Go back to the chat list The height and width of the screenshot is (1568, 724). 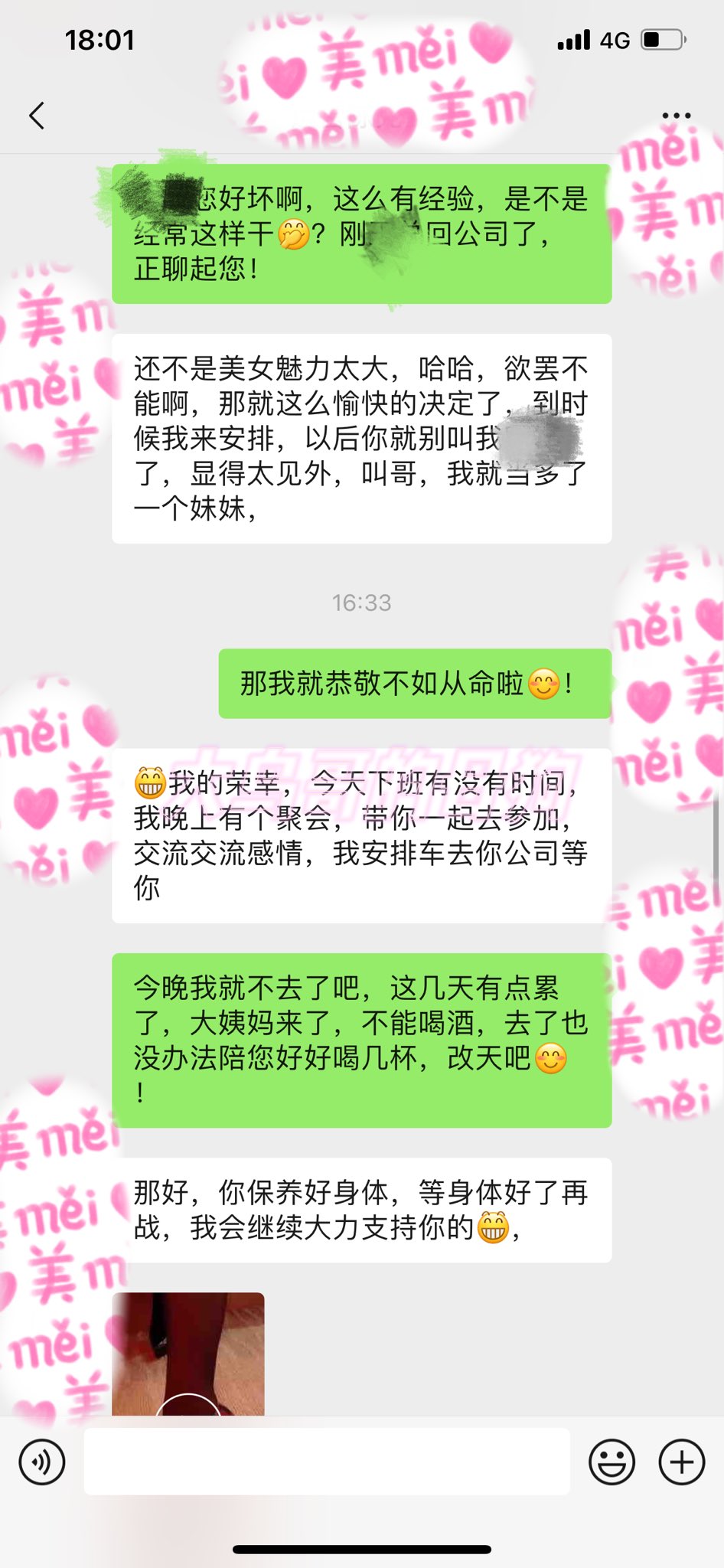(x=36, y=116)
